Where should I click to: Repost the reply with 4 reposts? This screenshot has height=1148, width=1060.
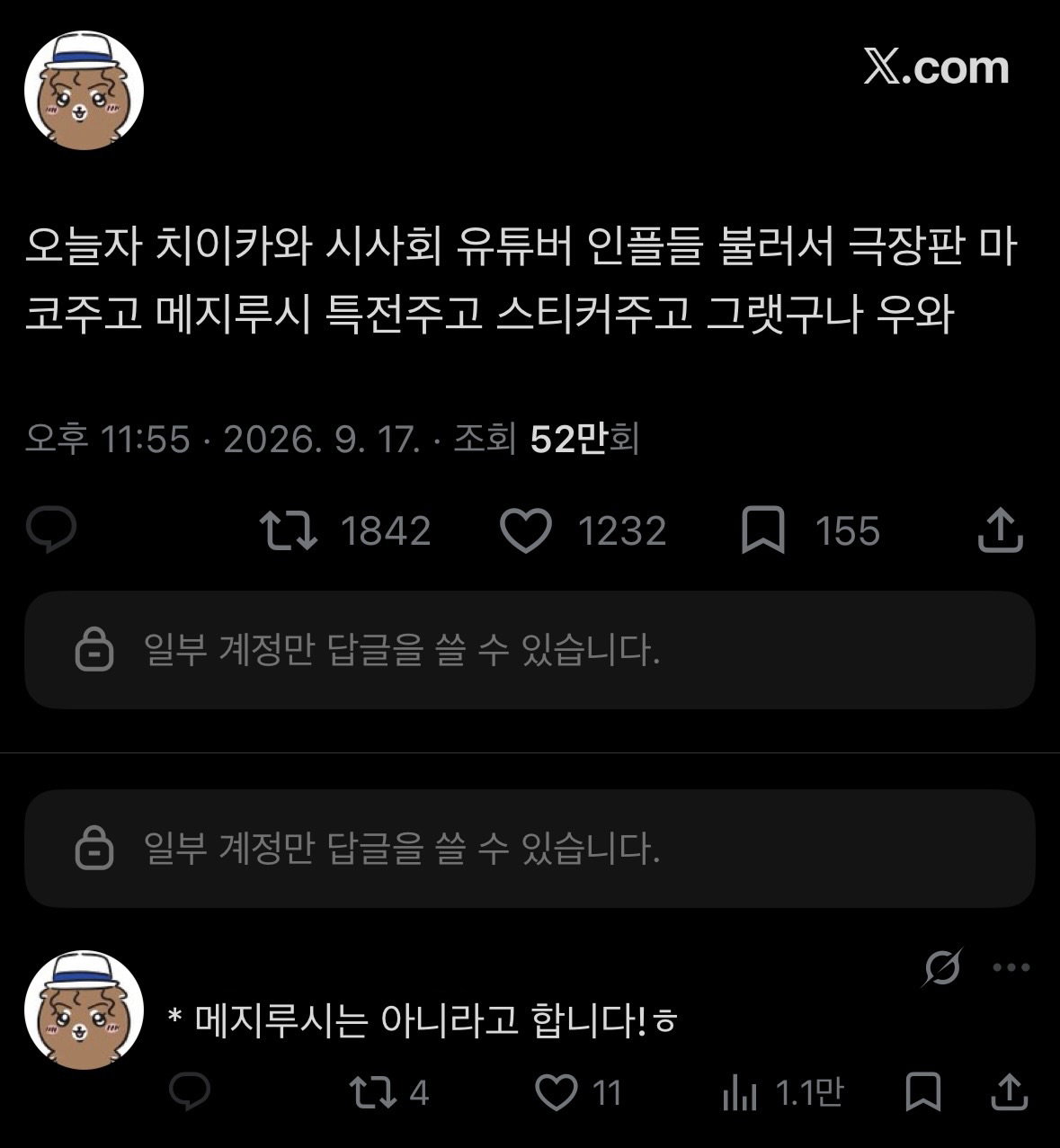373,1093
